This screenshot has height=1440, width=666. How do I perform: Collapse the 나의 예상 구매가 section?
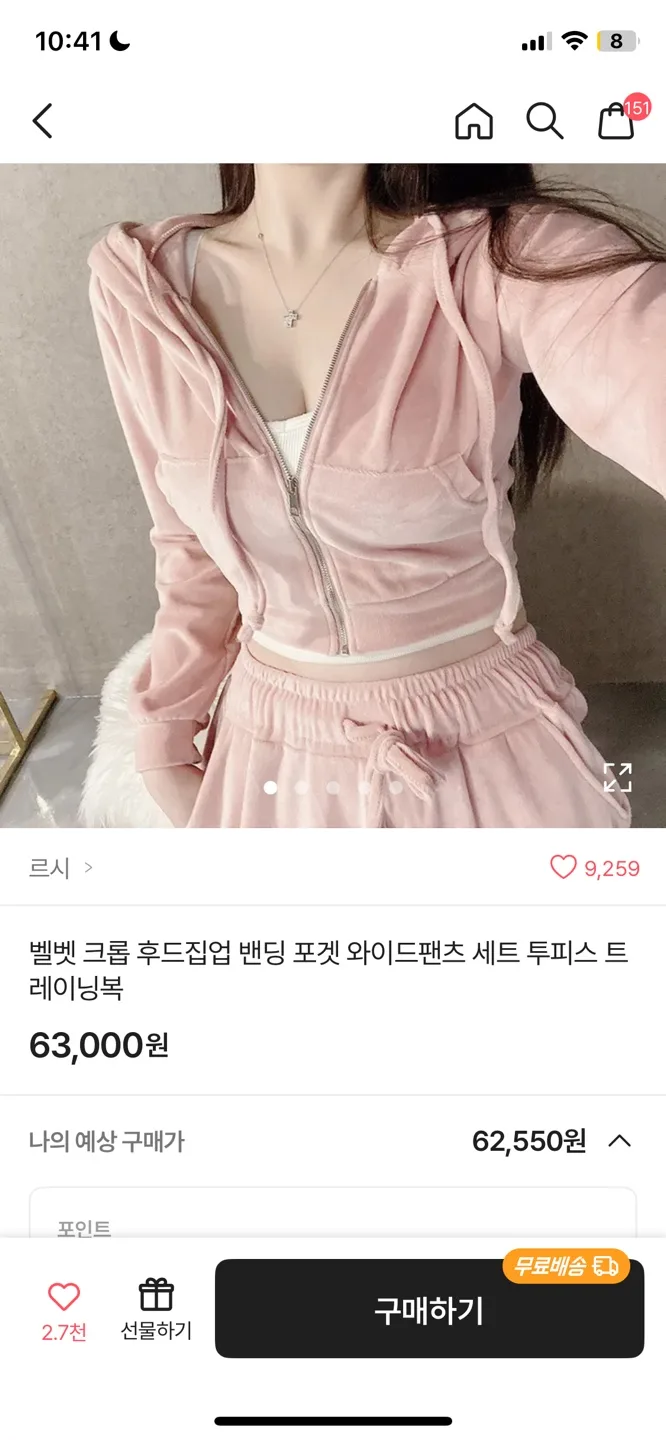(619, 1141)
